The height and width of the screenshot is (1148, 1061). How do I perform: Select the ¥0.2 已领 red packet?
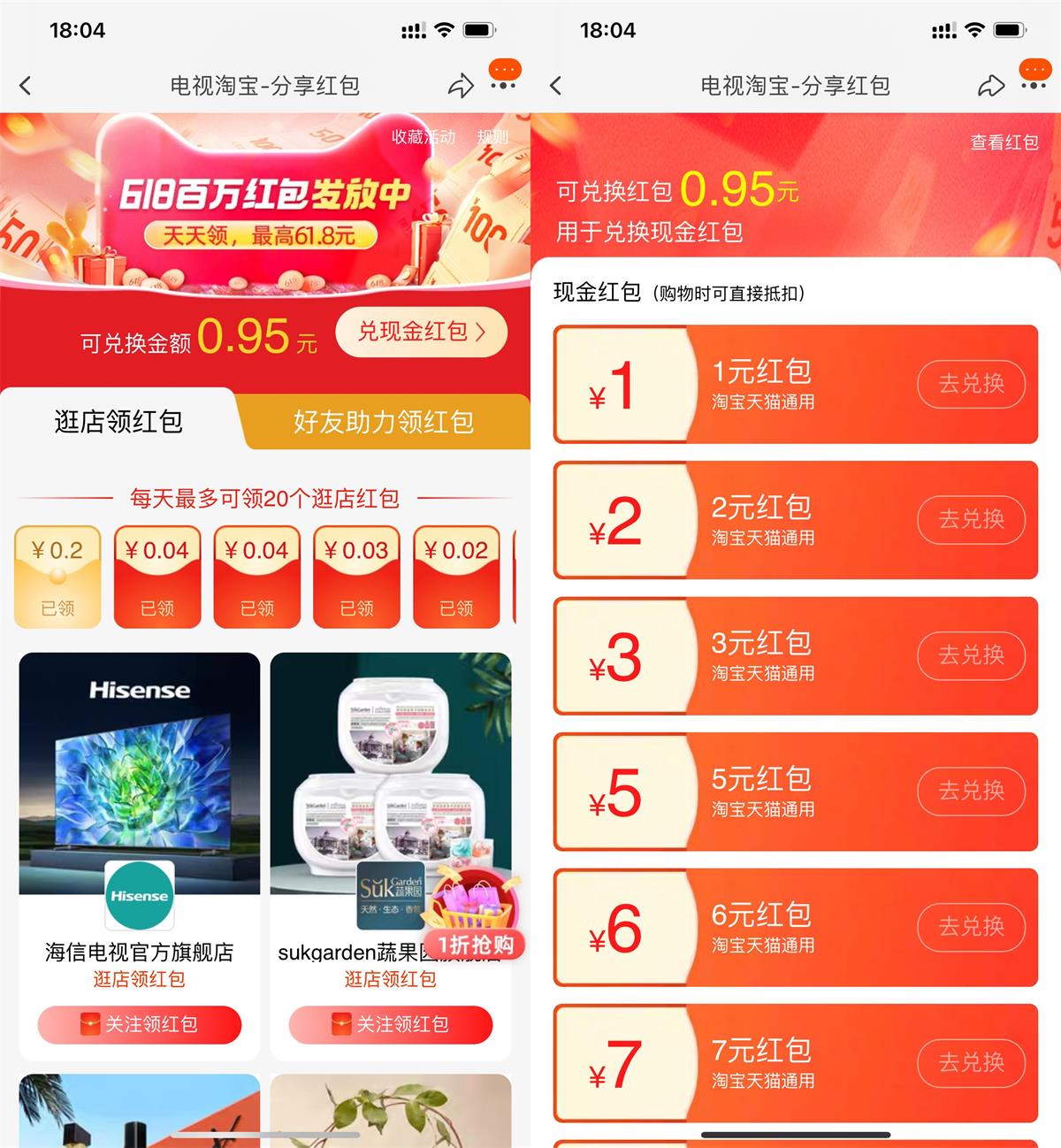[57, 575]
